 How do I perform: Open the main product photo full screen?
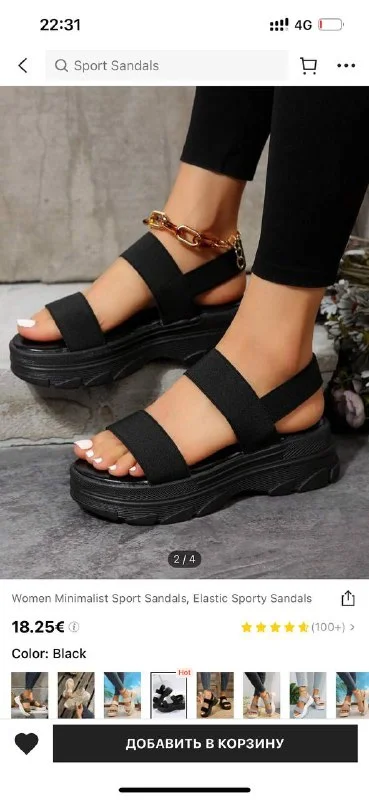pyautogui.click(x=184, y=333)
